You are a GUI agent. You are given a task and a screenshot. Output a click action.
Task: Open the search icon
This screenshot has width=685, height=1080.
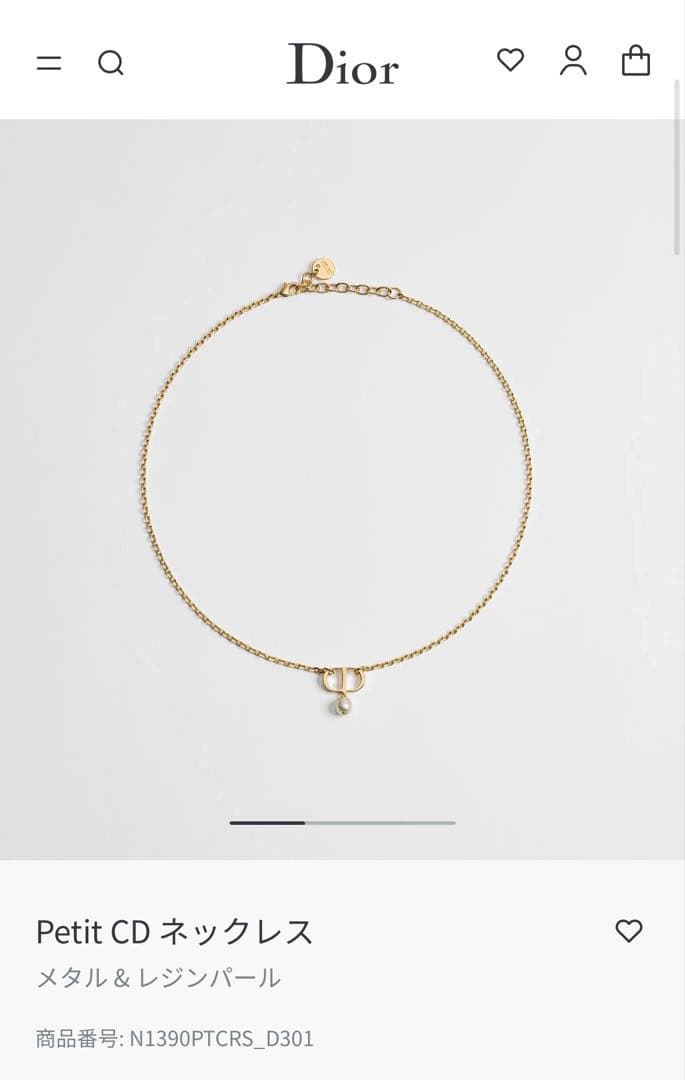pyautogui.click(x=111, y=63)
